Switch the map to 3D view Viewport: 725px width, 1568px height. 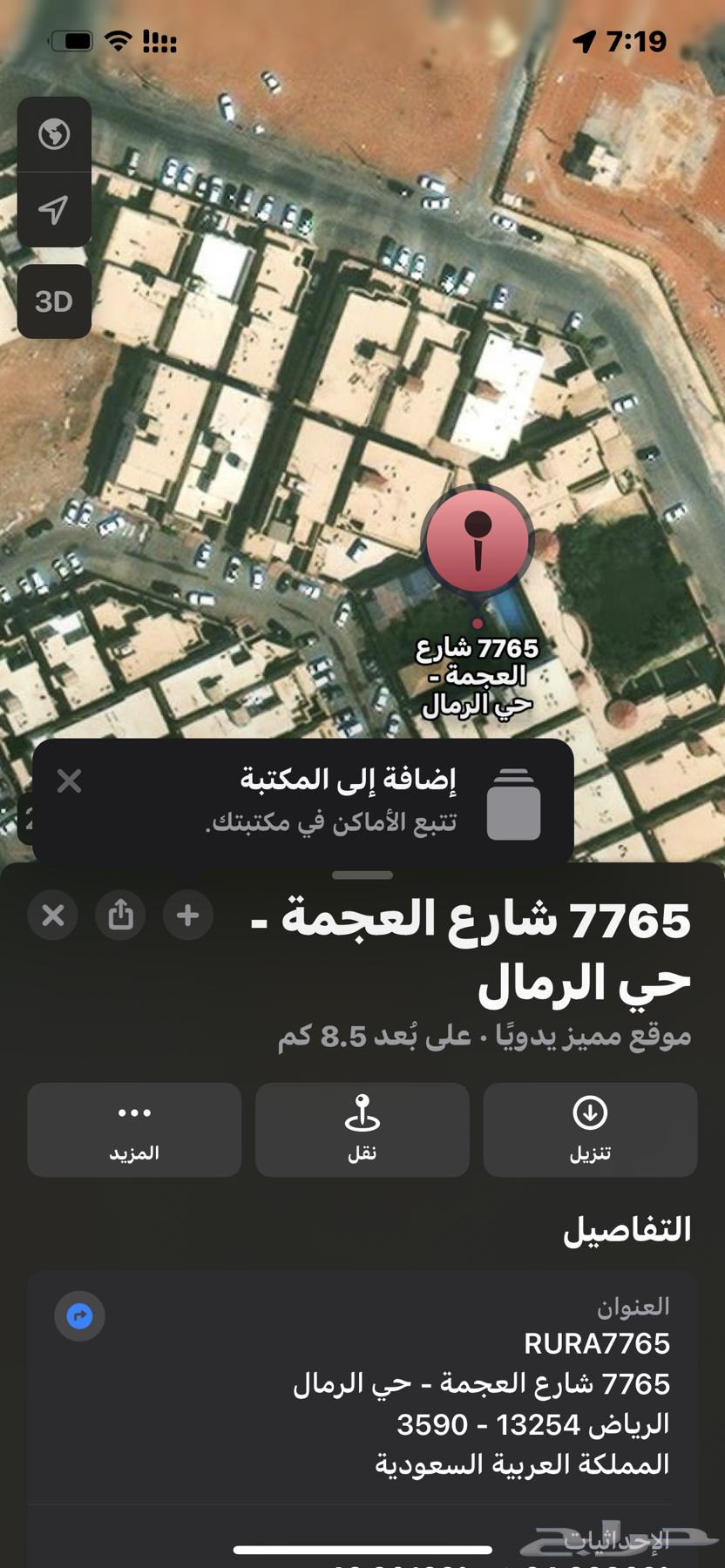(54, 301)
